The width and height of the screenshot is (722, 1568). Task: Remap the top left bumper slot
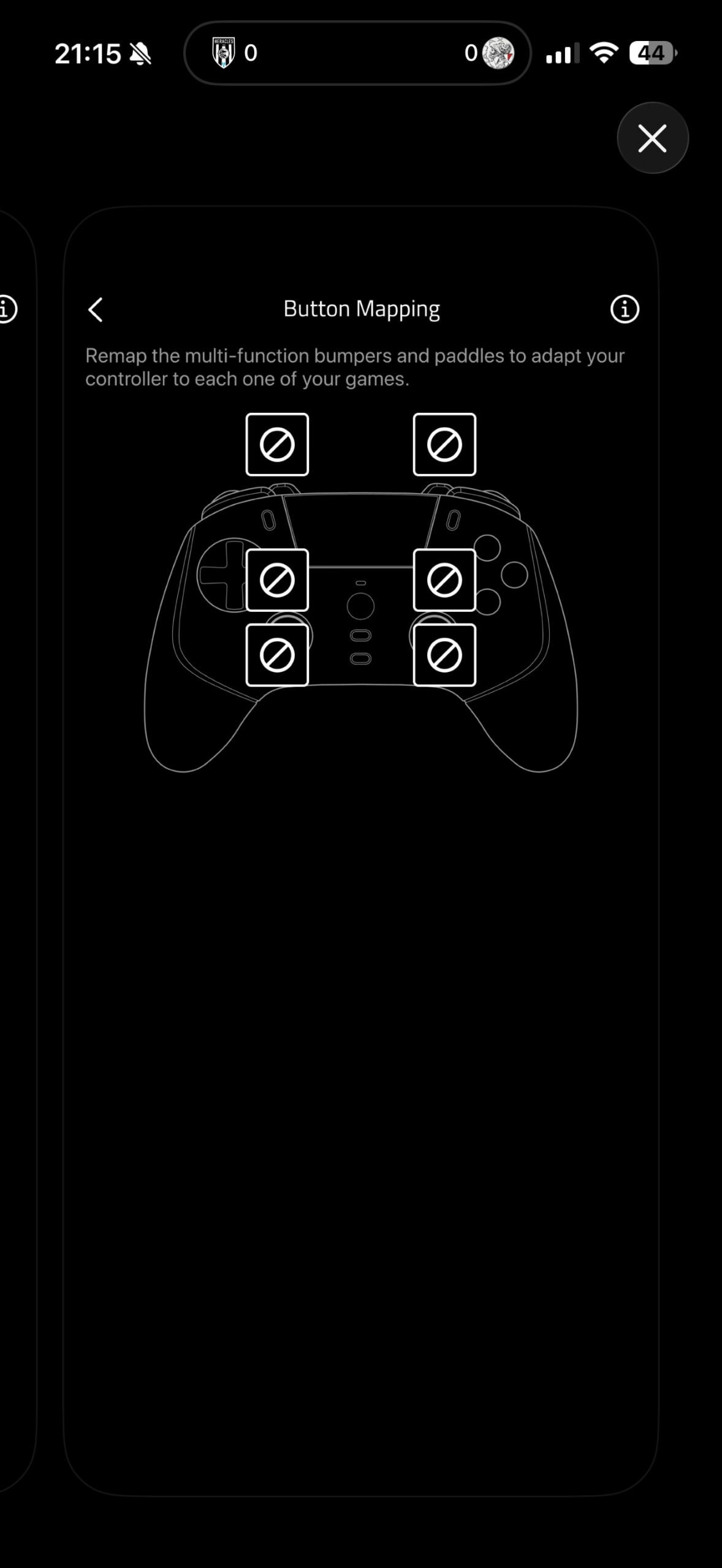[x=277, y=445]
